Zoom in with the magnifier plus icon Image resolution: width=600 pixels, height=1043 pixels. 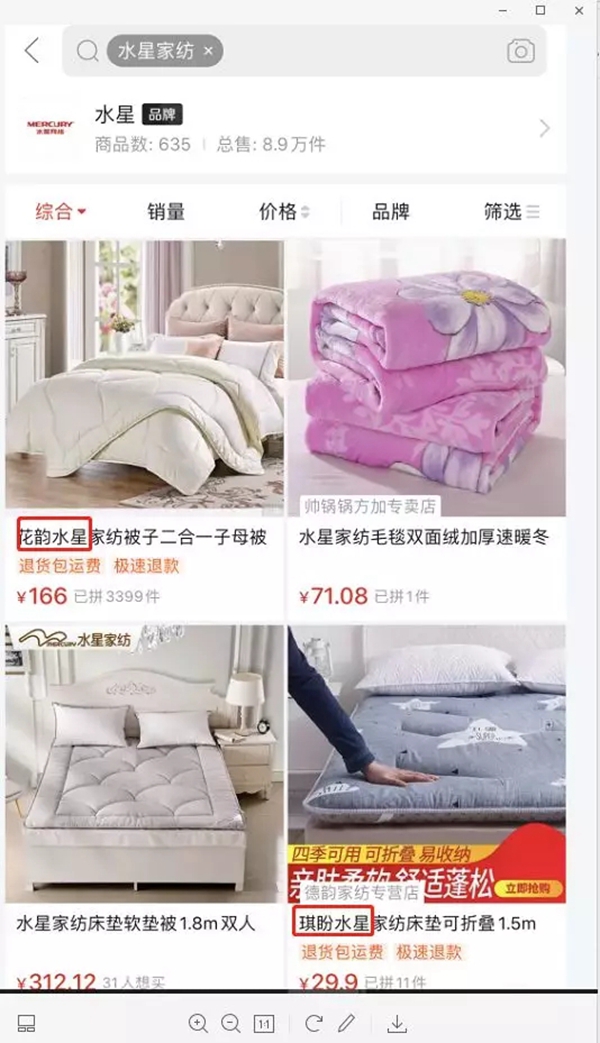tap(198, 1023)
